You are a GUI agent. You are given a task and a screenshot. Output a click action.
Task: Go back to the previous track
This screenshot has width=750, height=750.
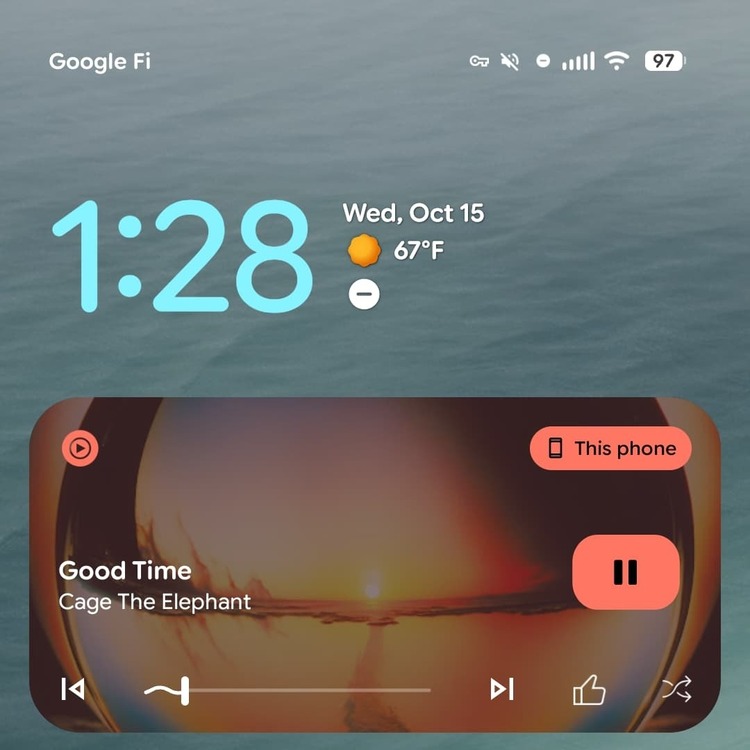[73, 689]
